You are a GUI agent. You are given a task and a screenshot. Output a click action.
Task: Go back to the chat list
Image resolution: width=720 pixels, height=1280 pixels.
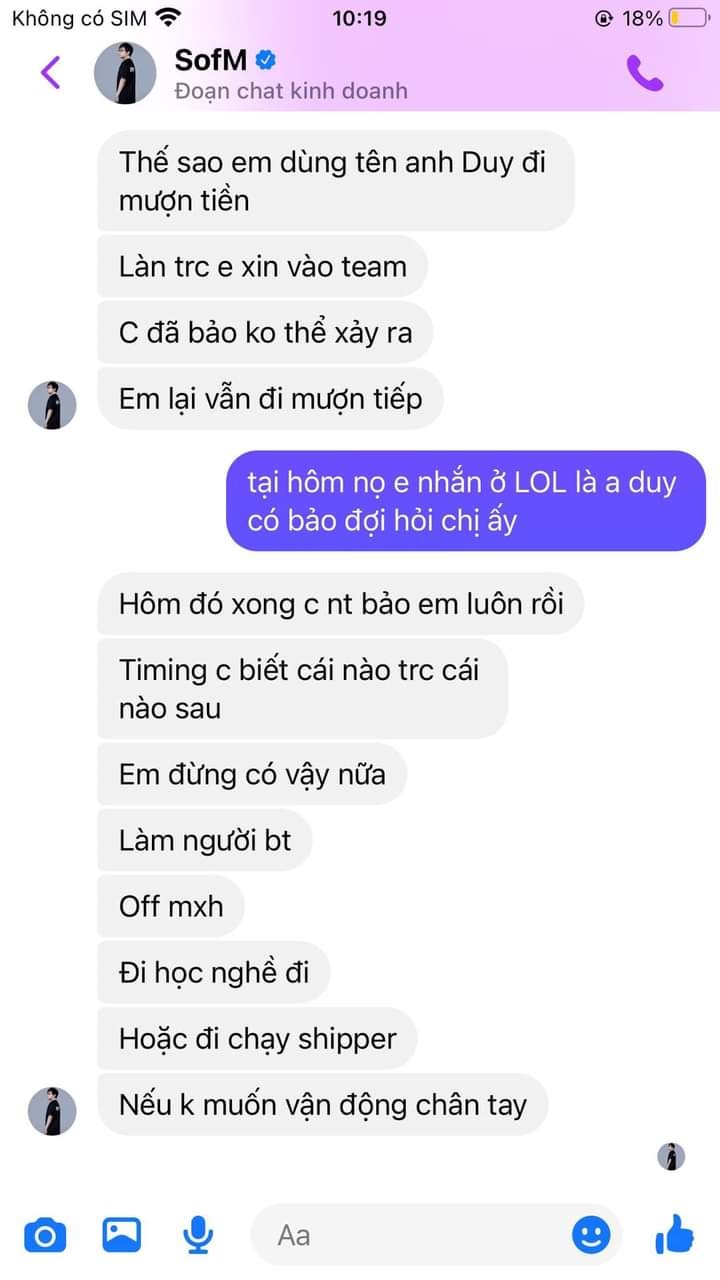50,73
